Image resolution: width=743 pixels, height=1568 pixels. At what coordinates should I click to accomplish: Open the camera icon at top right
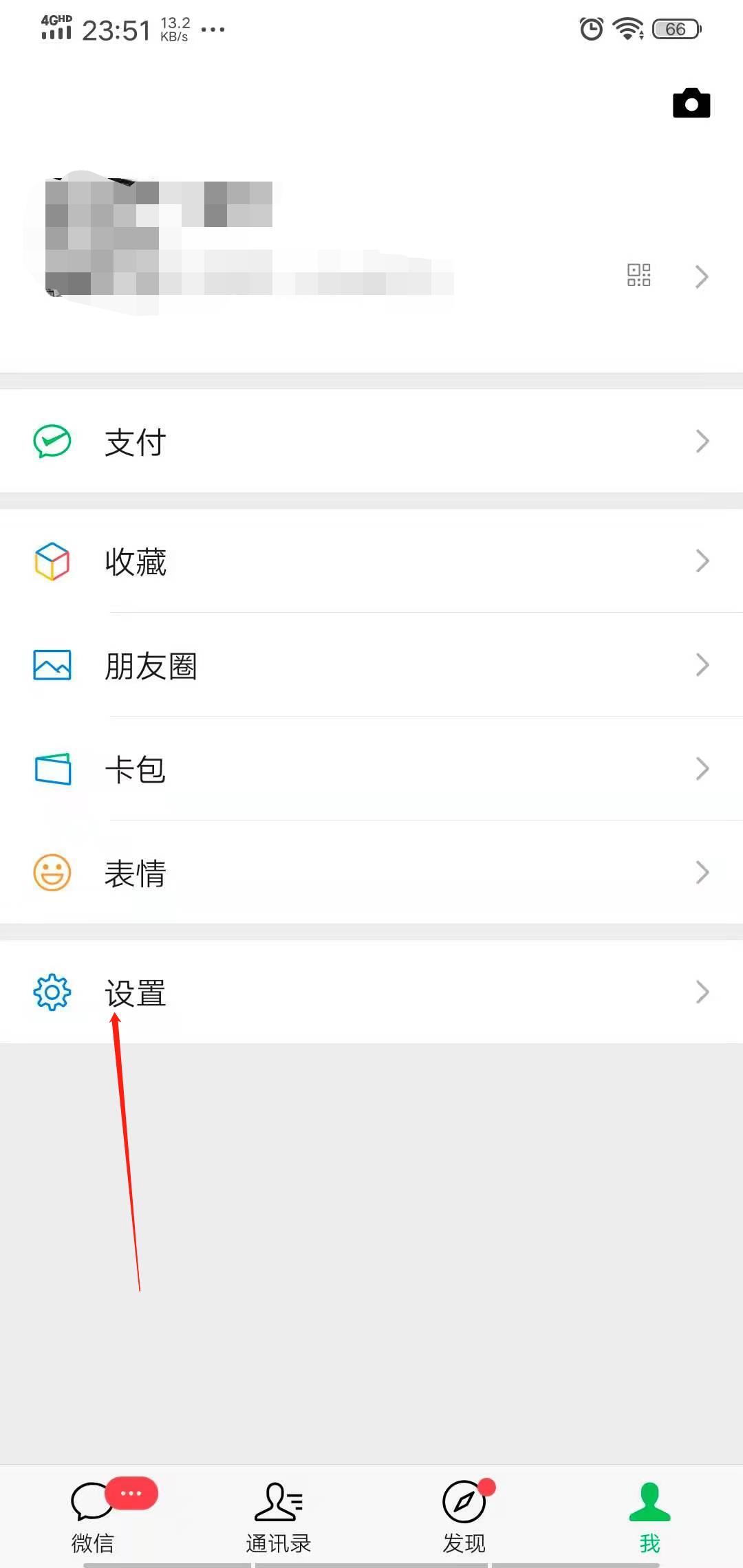[691, 103]
